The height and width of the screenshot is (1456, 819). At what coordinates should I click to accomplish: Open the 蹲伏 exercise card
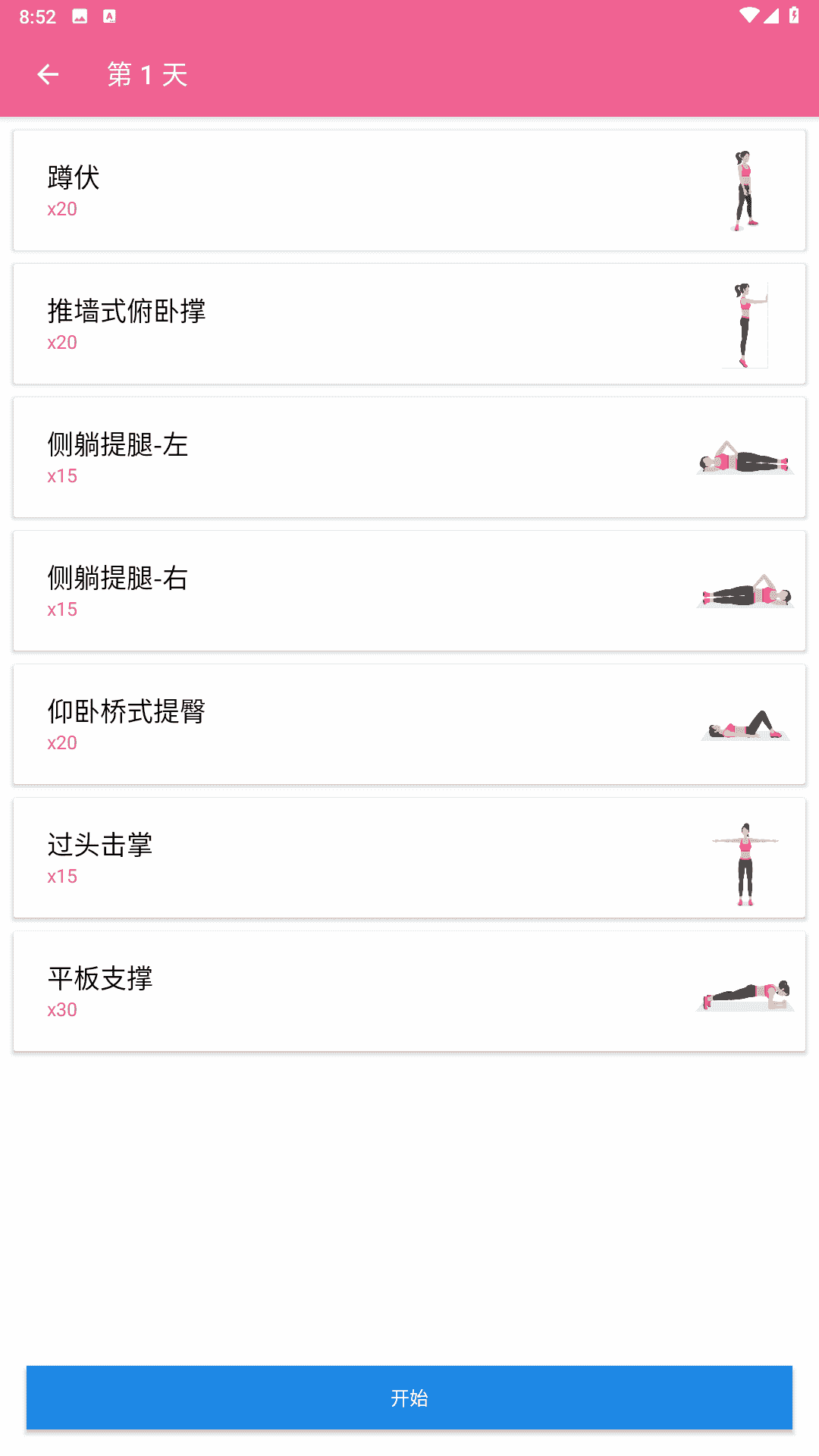tap(409, 190)
